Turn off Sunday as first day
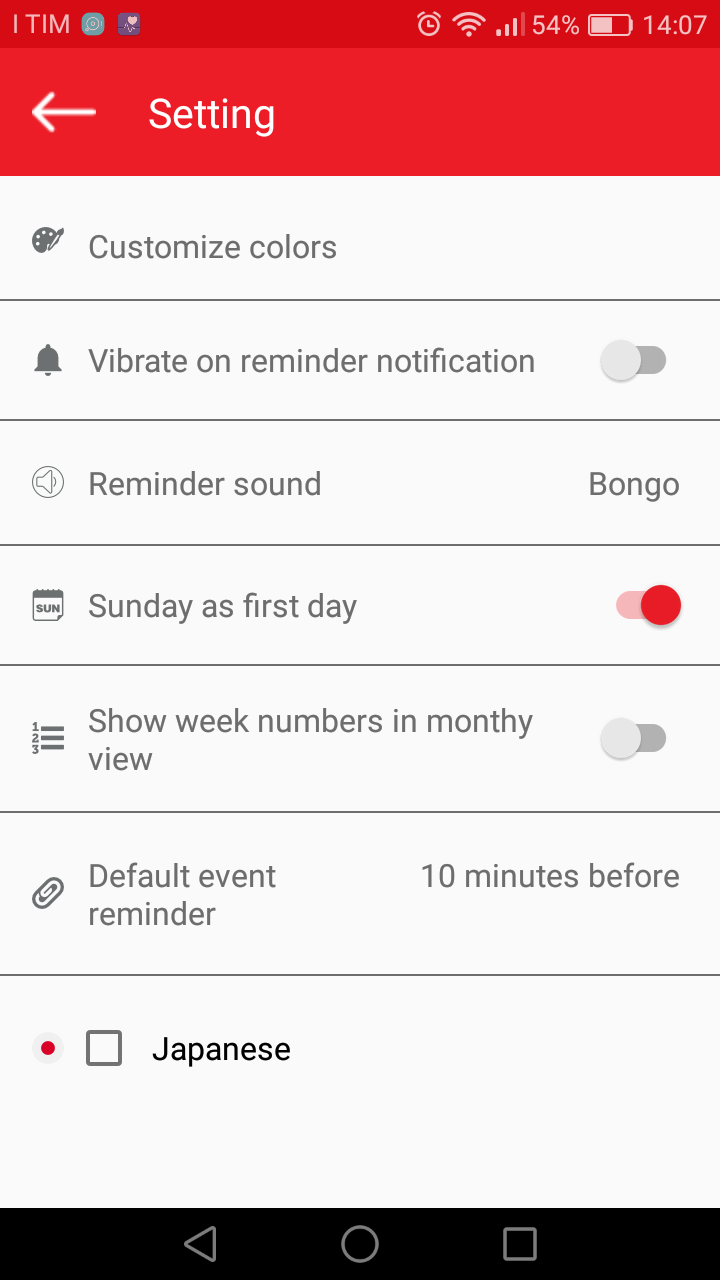This screenshot has width=720, height=1280. 648,606
